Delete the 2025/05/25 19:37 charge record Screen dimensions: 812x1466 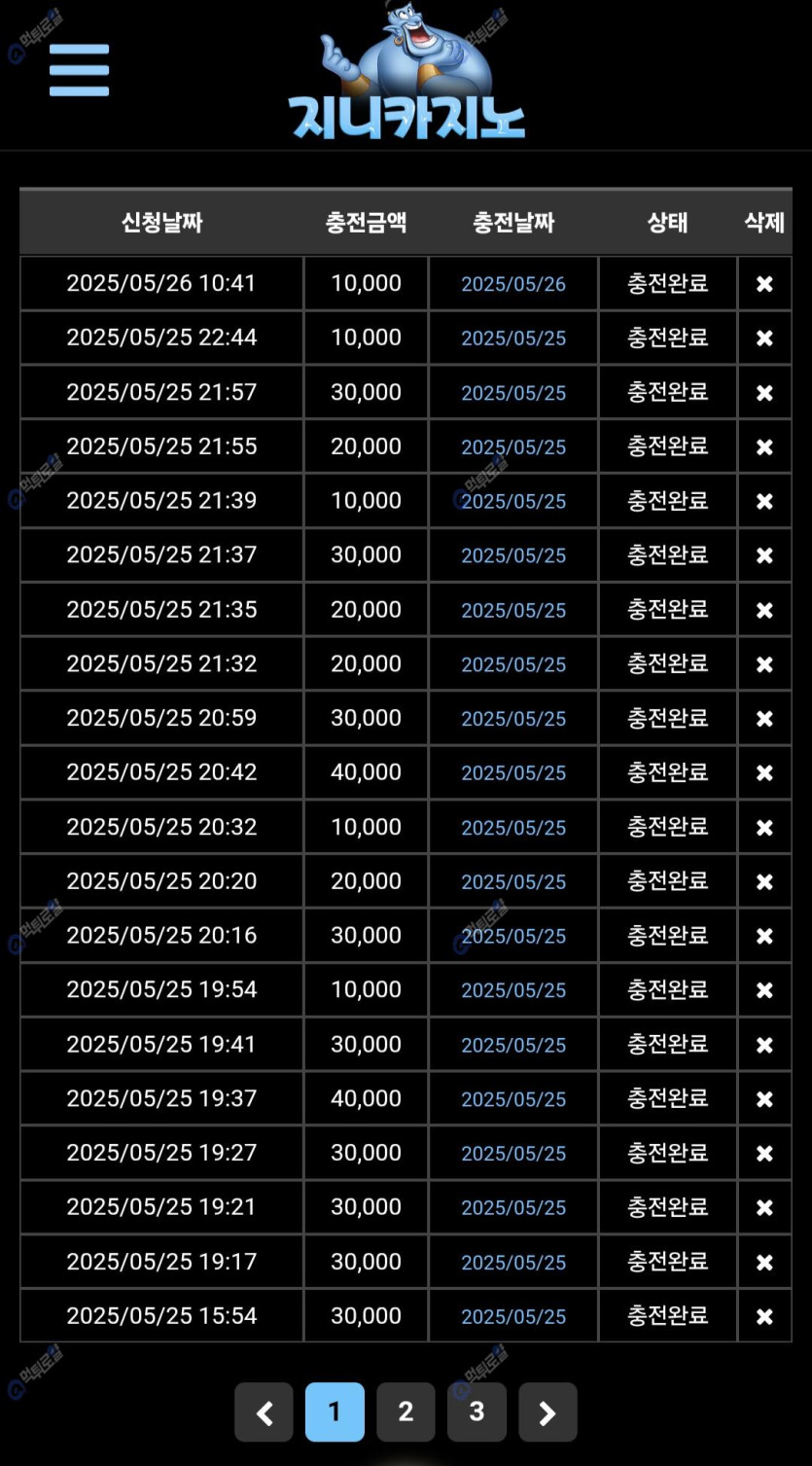[764, 1099]
